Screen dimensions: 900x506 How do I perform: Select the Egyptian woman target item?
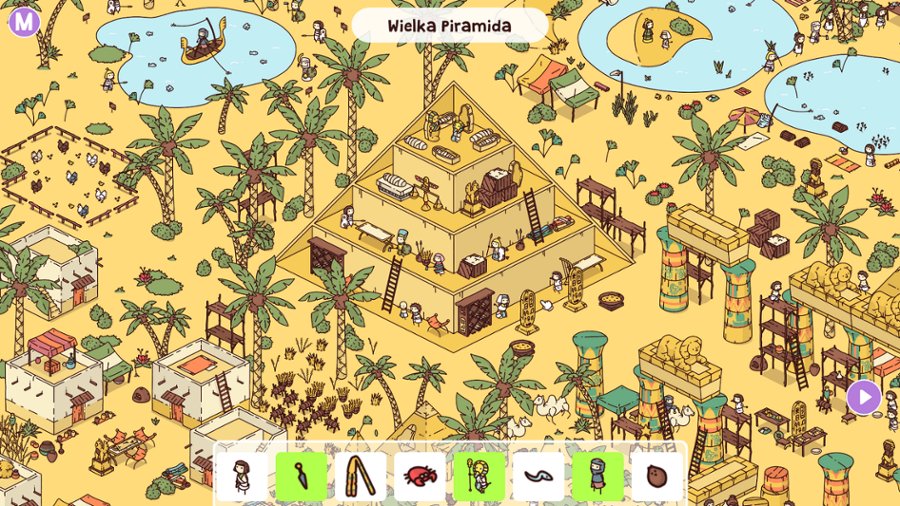click(x=241, y=477)
